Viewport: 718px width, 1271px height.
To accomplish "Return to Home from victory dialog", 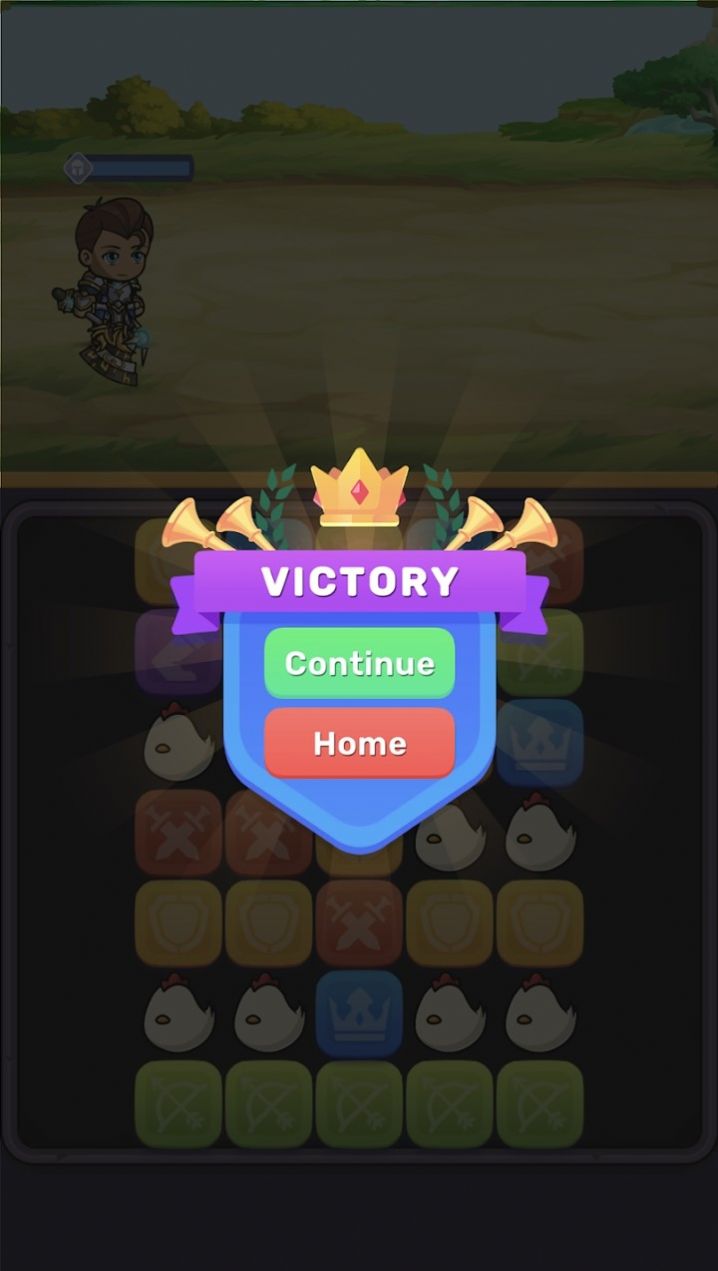I will point(359,743).
